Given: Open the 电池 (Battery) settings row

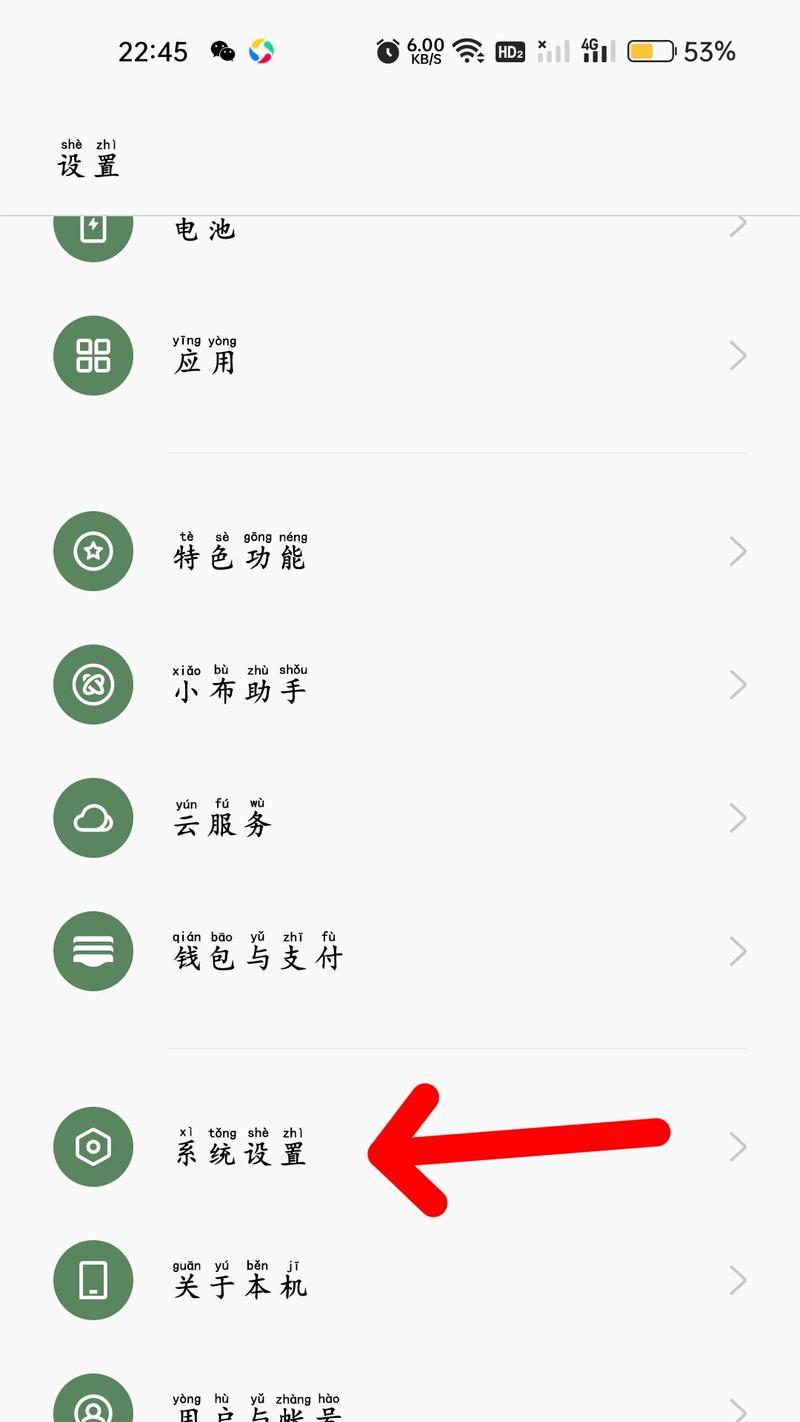Looking at the screenshot, I should (400, 234).
